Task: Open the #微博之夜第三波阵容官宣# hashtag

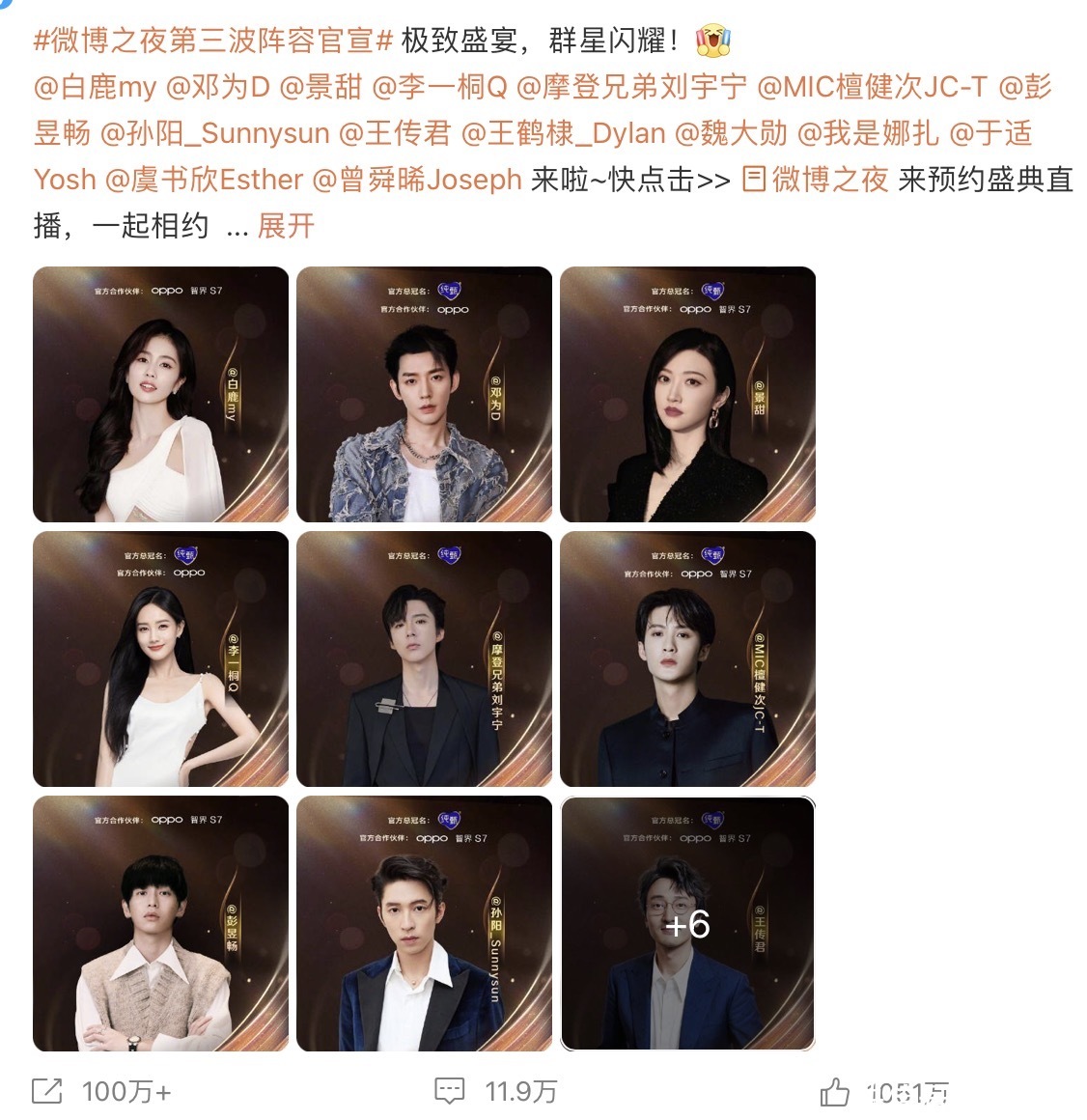Action: [212, 41]
